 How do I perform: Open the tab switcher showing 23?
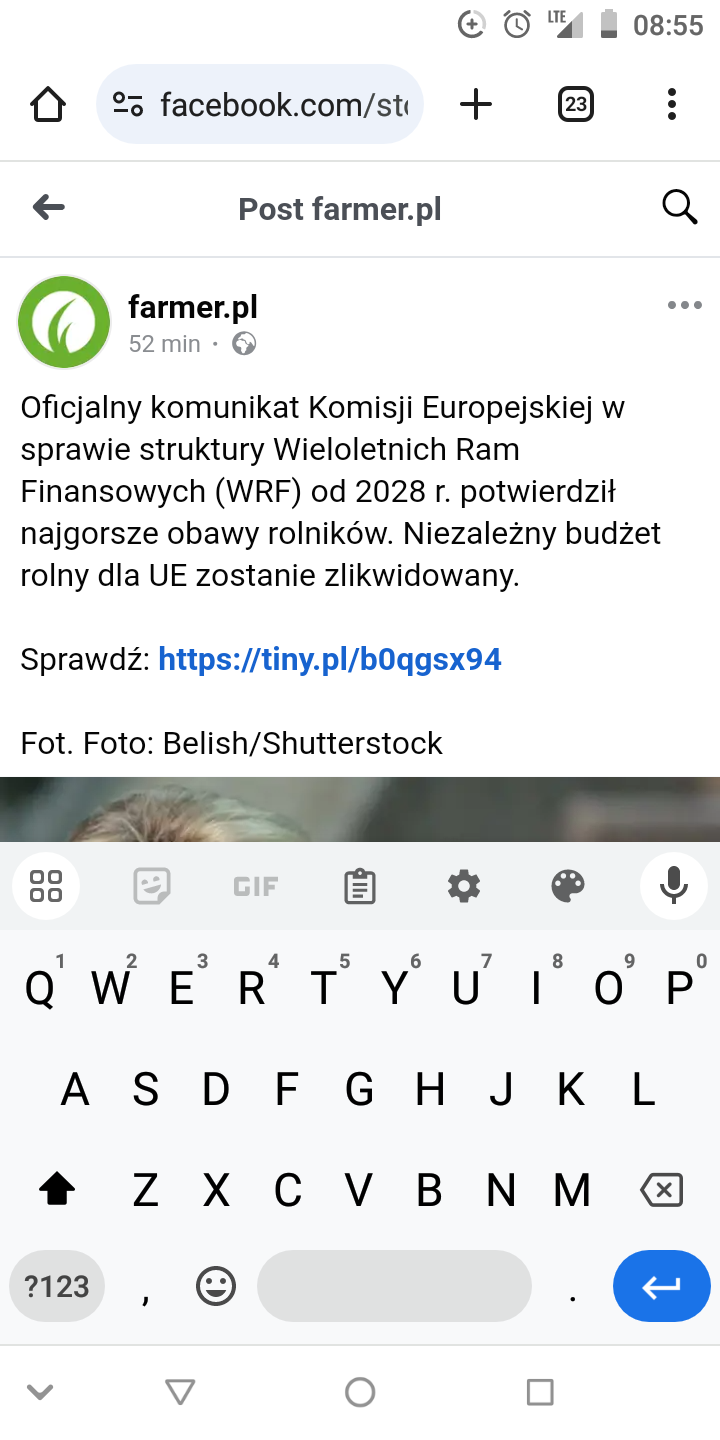tap(575, 104)
